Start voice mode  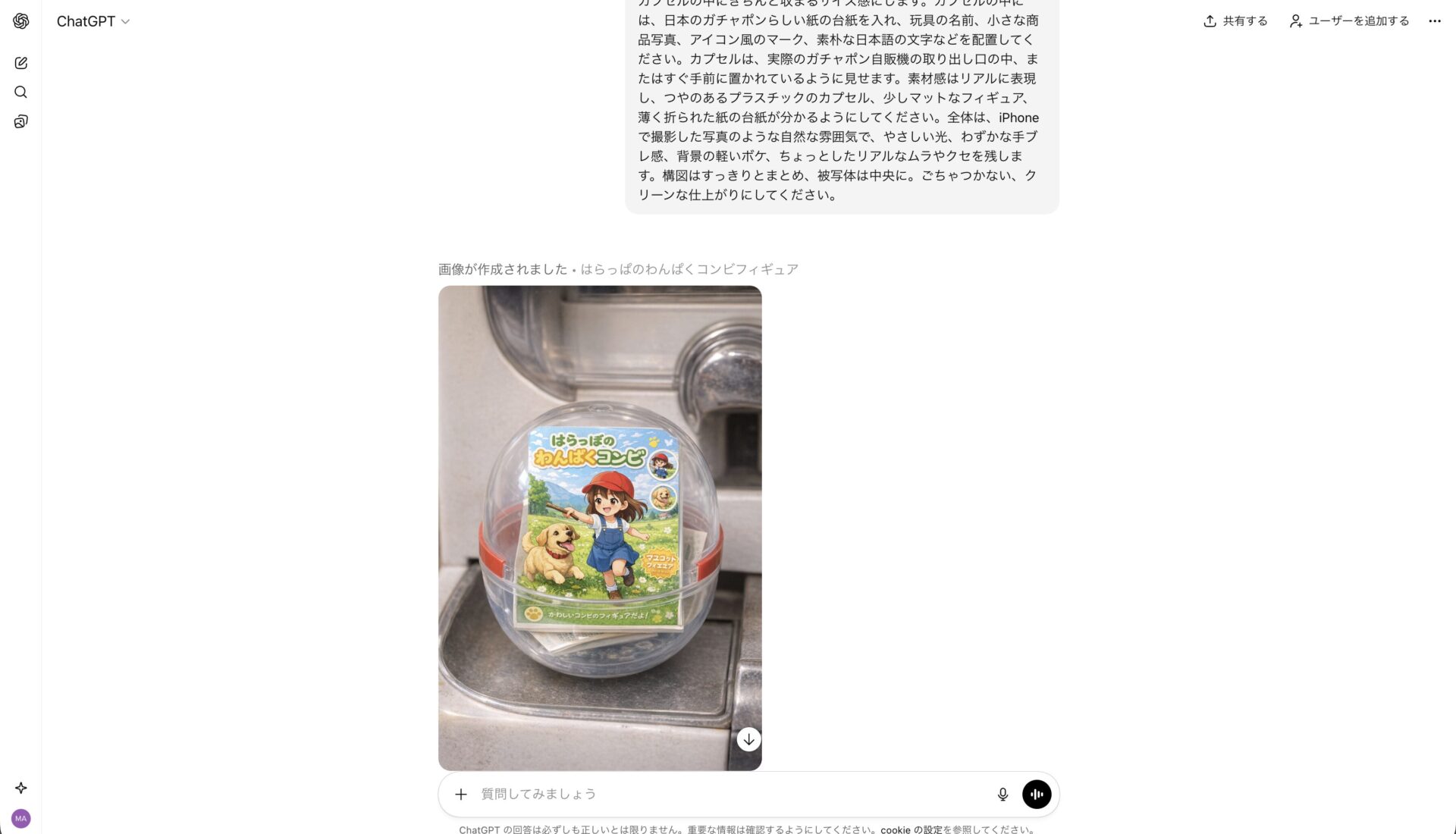click(x=1037, y=794)
